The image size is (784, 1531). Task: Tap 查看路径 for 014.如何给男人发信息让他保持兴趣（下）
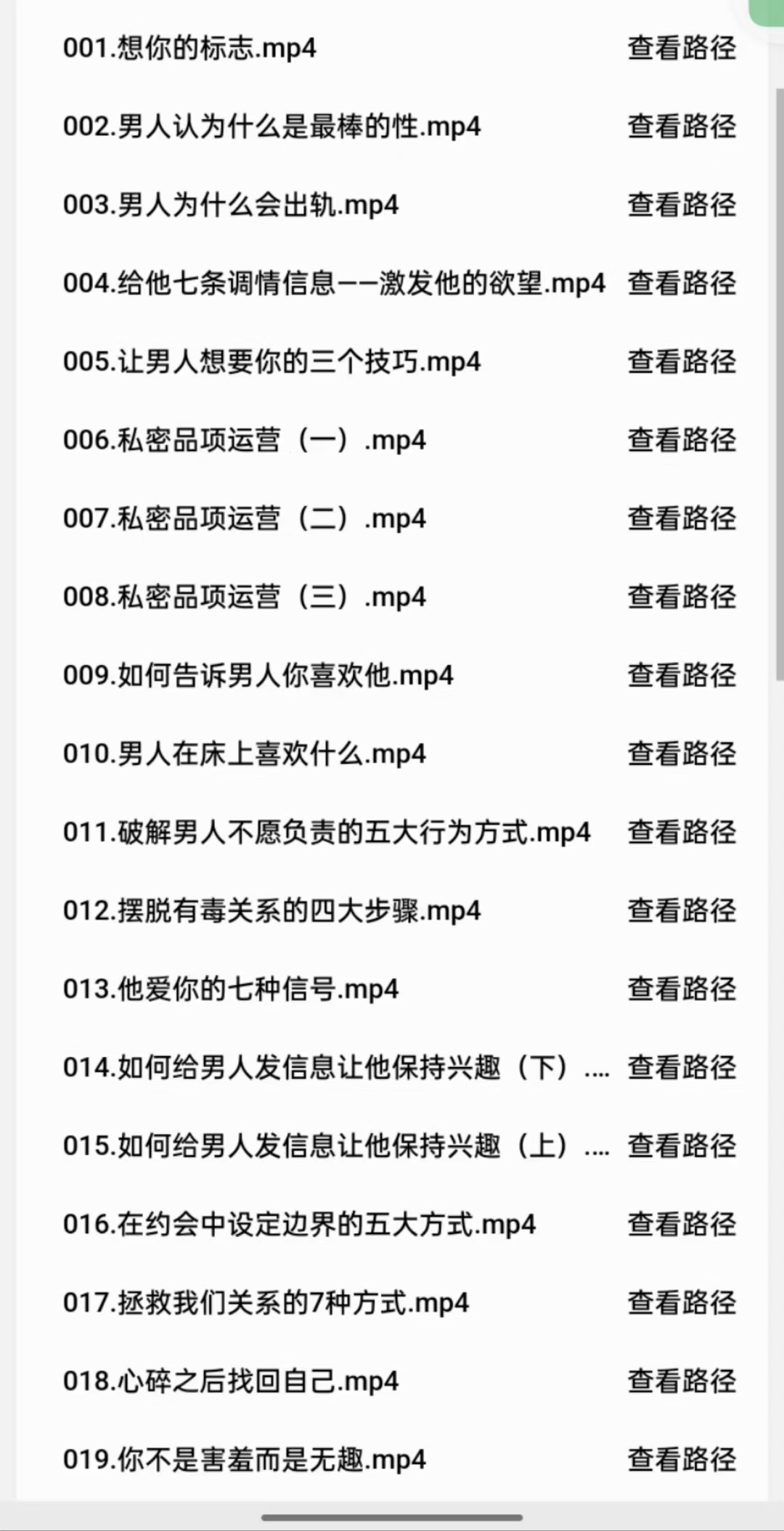tap(682, 1067)
